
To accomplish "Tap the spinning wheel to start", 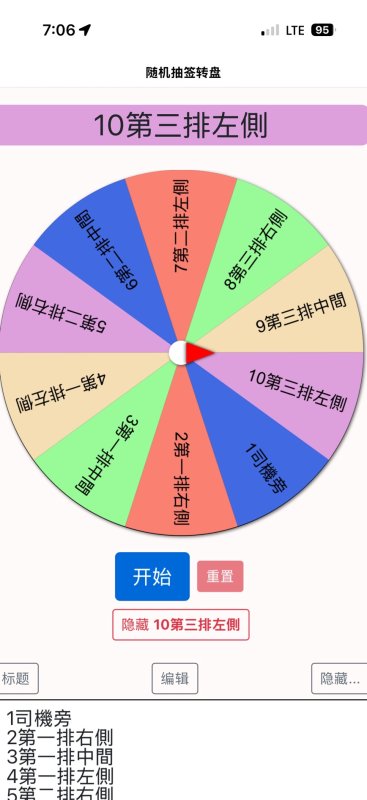I will pyautogui.click(x=182, y=353).
